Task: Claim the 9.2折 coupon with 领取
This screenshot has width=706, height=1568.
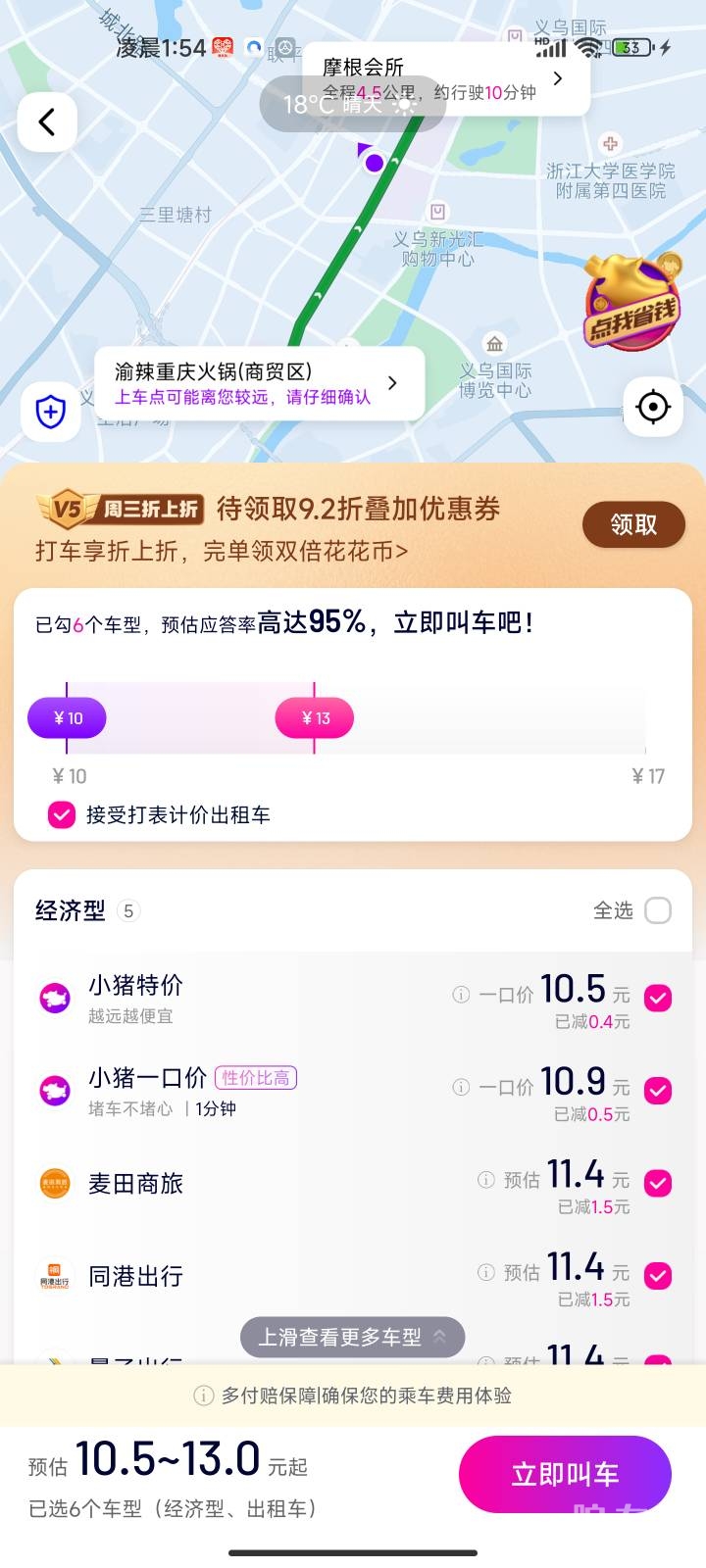Action: click(633, 524)
